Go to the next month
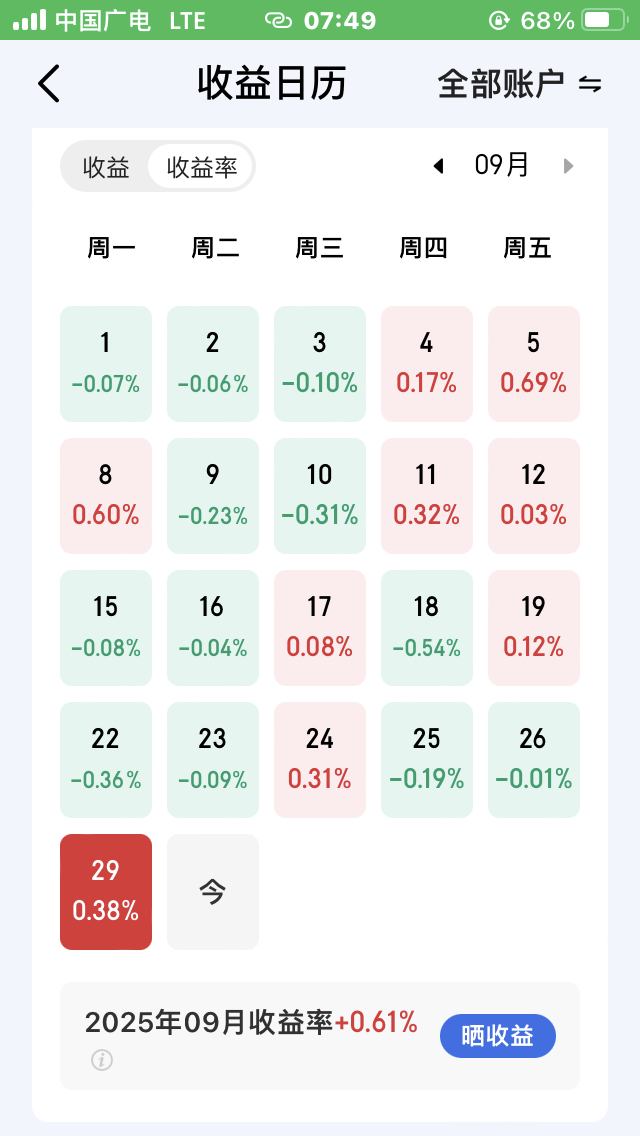 tap(569, 166)
